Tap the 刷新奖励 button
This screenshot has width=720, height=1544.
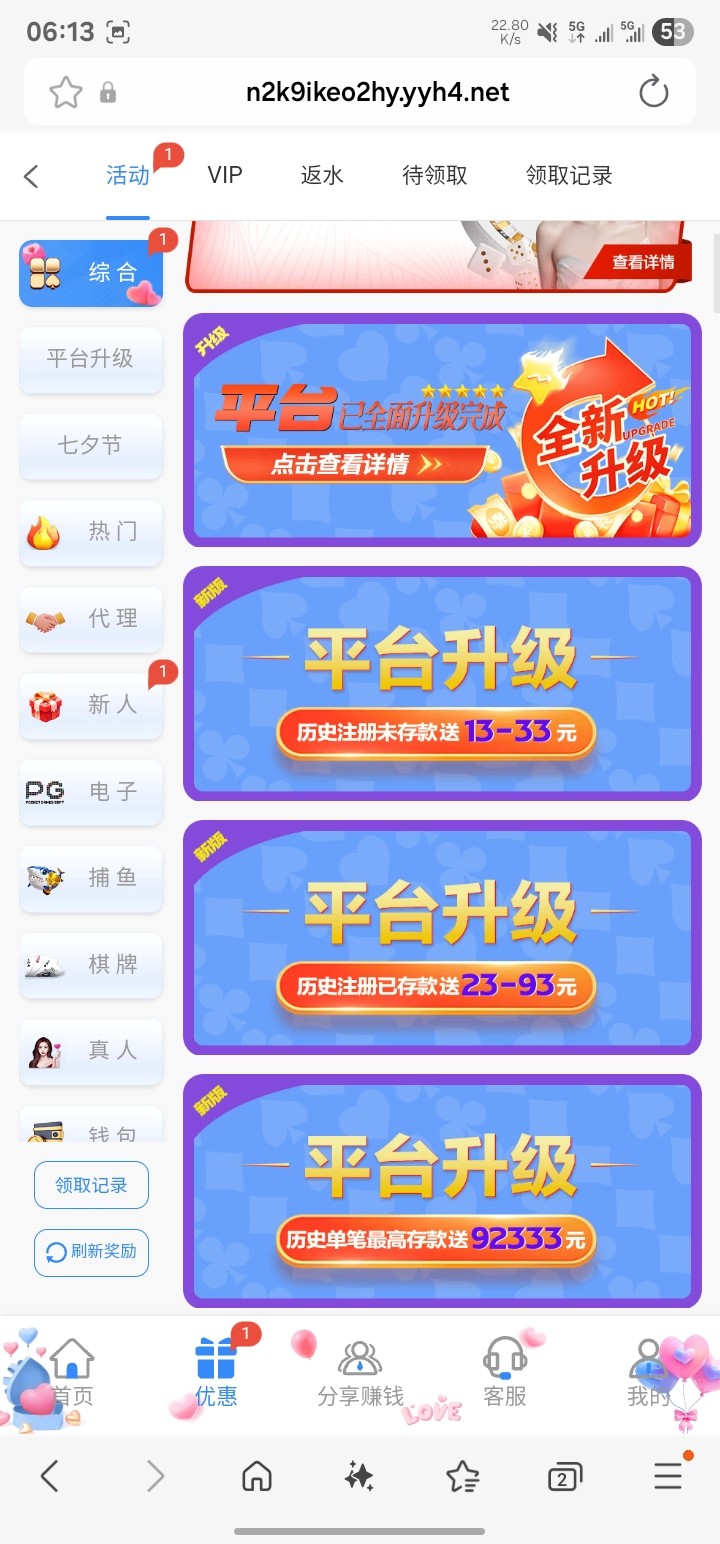tap(91, 1252)
